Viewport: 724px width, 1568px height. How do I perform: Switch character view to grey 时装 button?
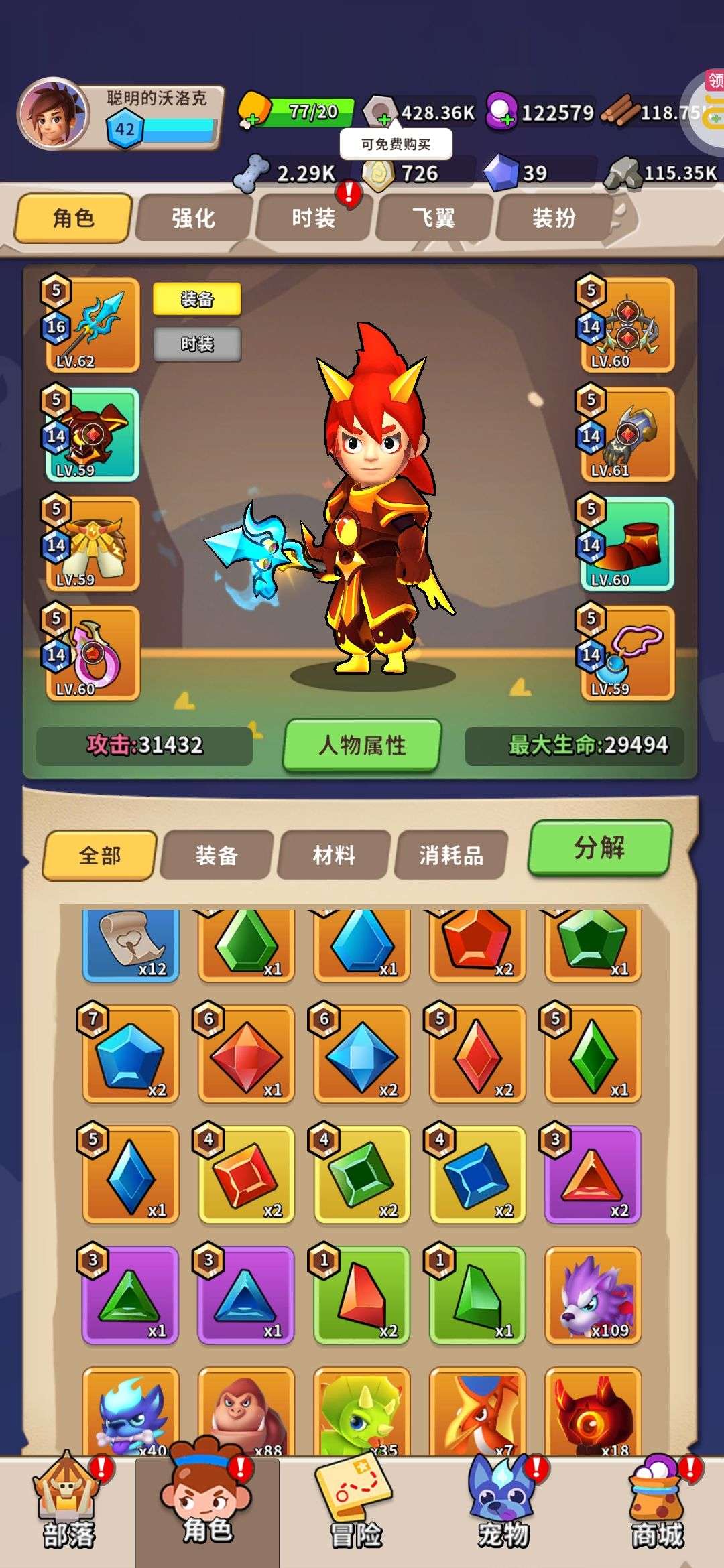tap(196, 344)
